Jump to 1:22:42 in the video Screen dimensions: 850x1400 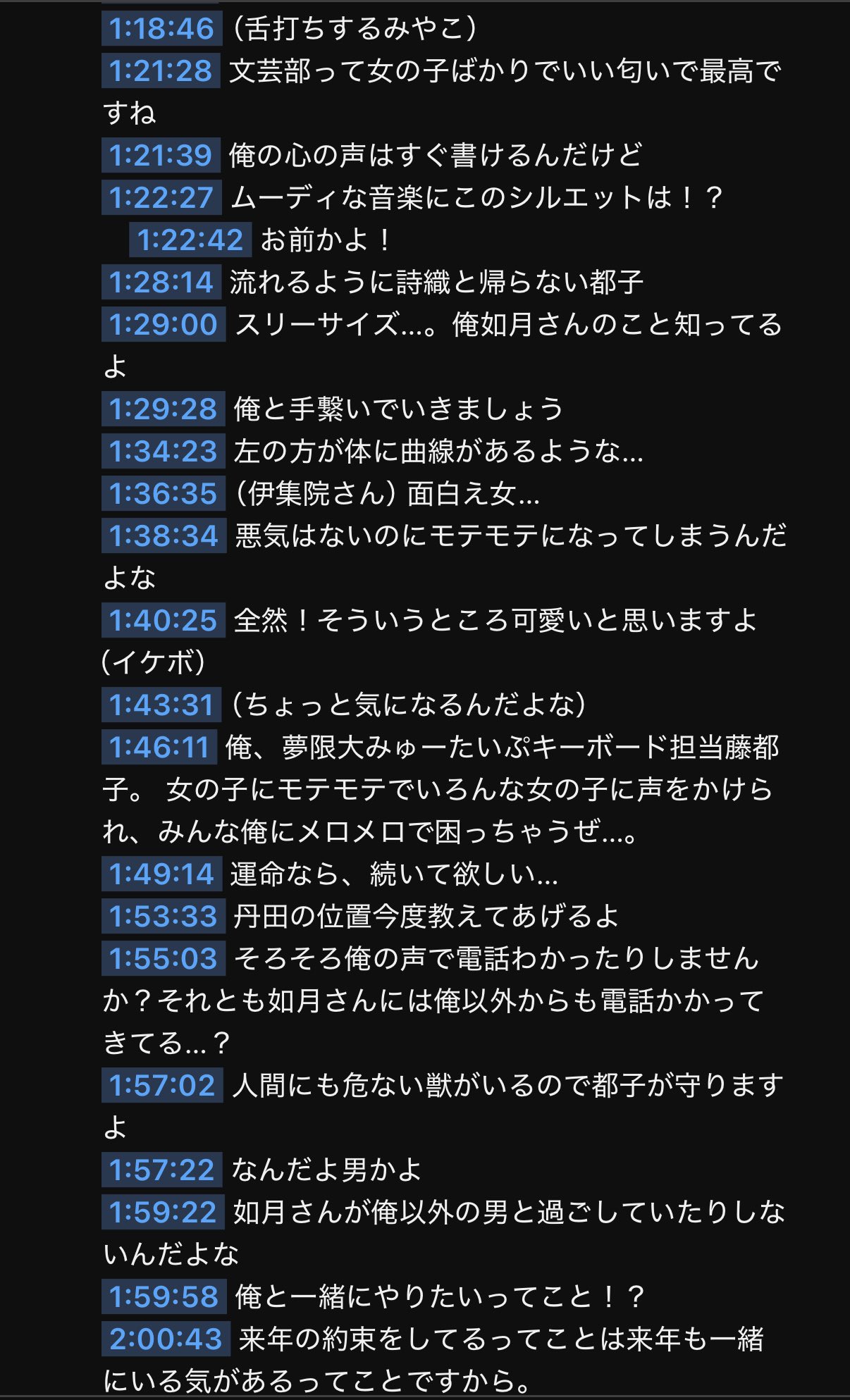click(x=190, y=240)
